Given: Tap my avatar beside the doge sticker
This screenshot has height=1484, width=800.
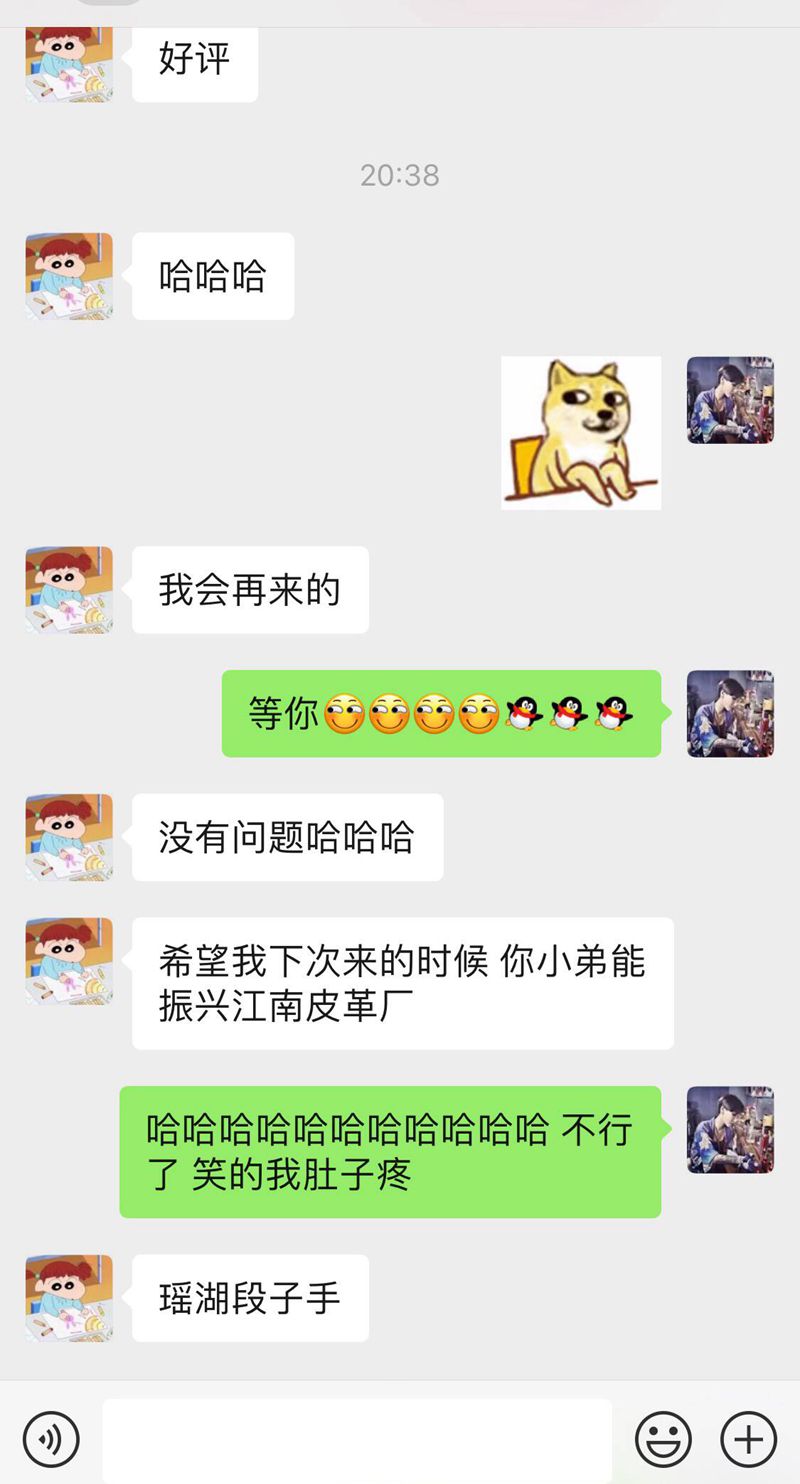Looking at the screenshot, I should 730,400.
